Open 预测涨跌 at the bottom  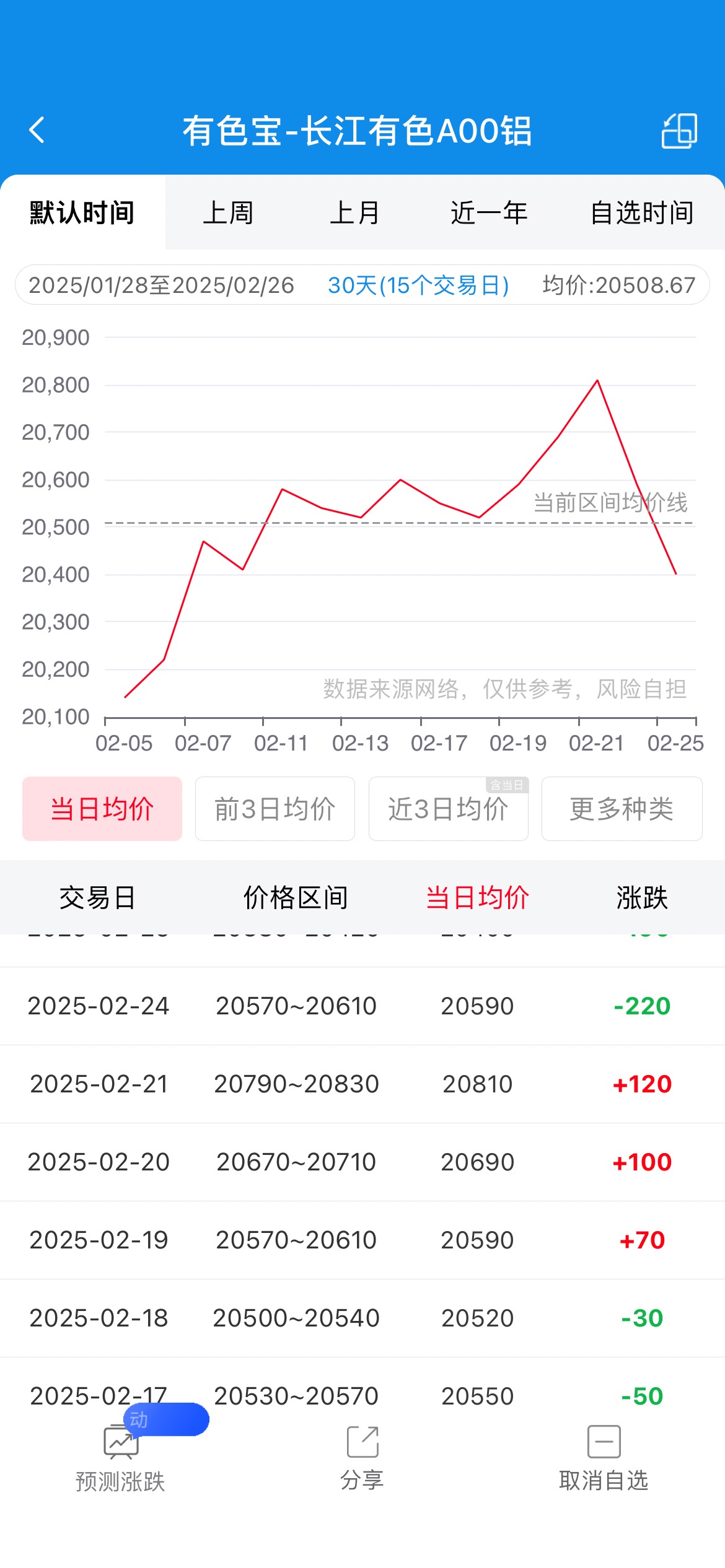[120, 1459]
